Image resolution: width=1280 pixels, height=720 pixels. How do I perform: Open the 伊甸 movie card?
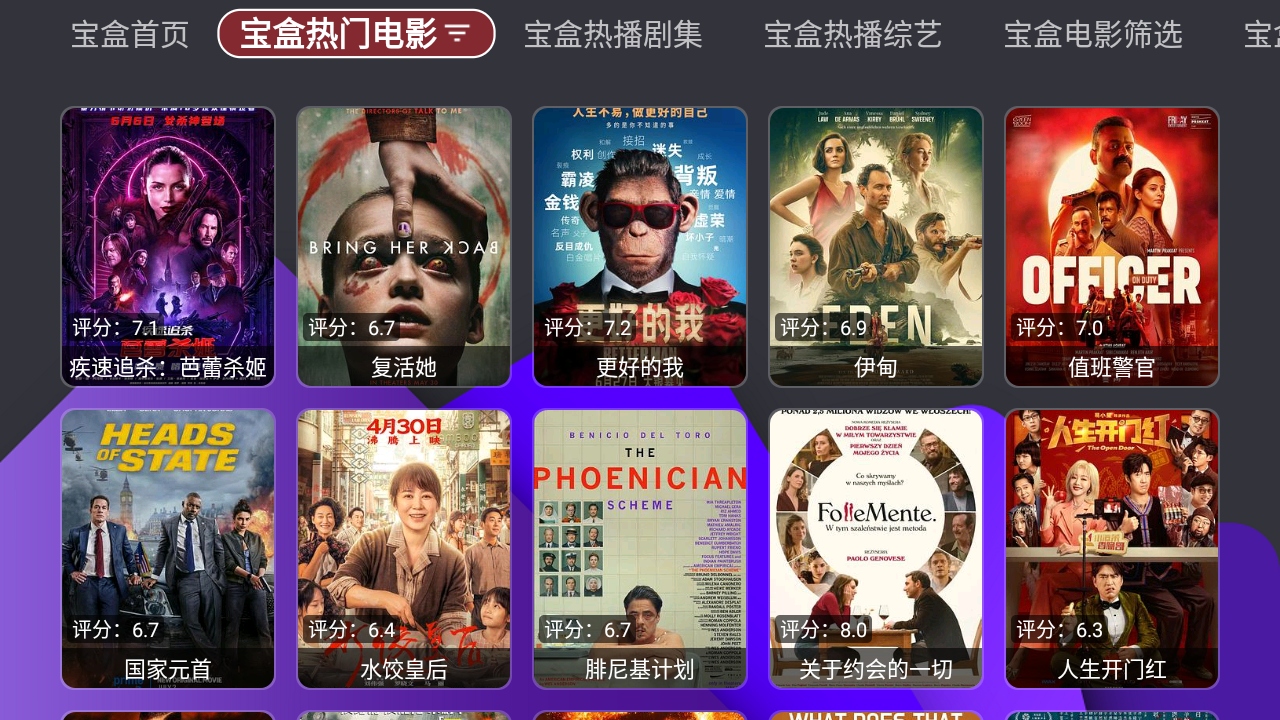pos(876,246)
